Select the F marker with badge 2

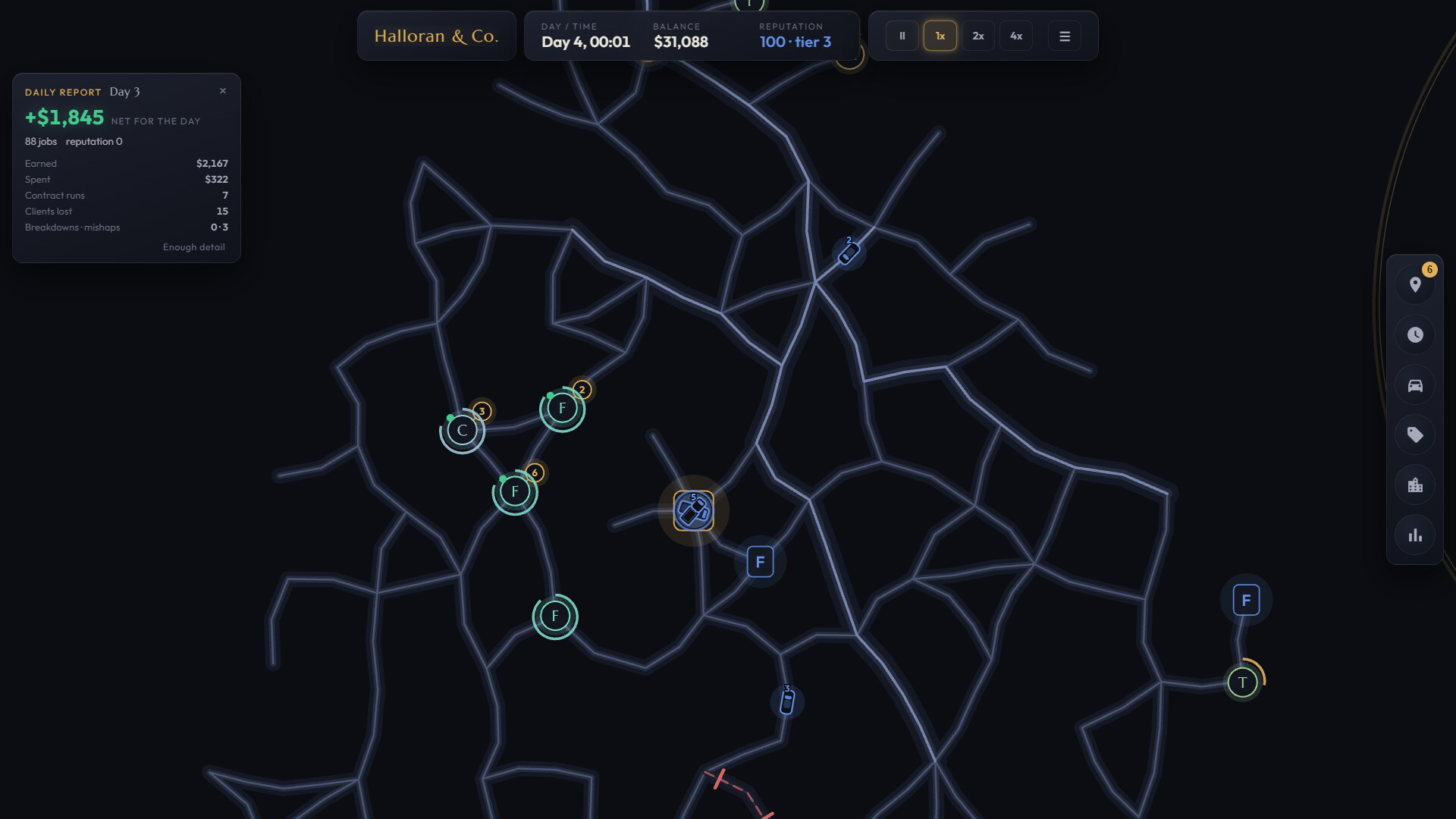pyautogui.click(x=562, y=409)
